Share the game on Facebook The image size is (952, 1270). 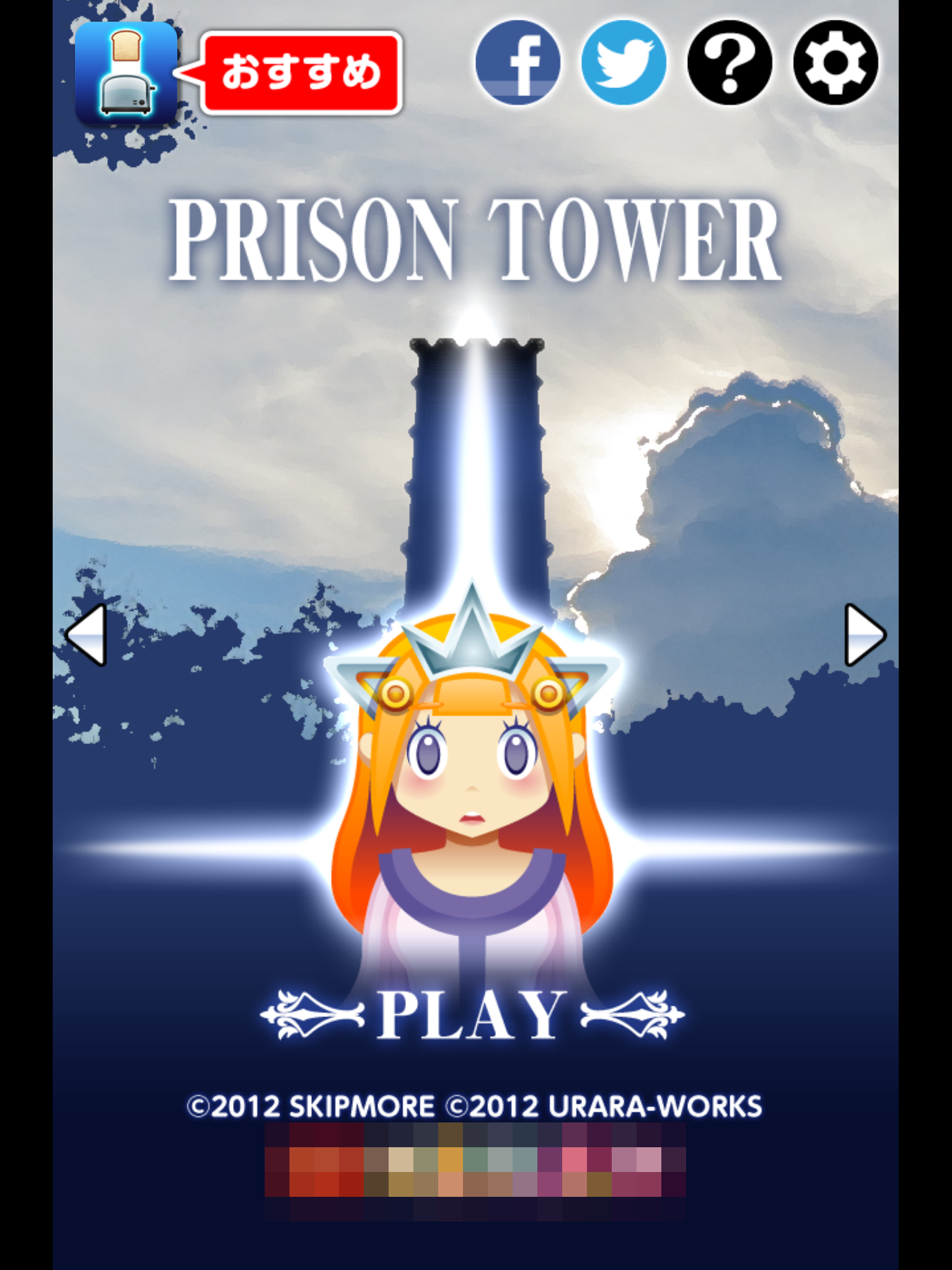(518, 63)
